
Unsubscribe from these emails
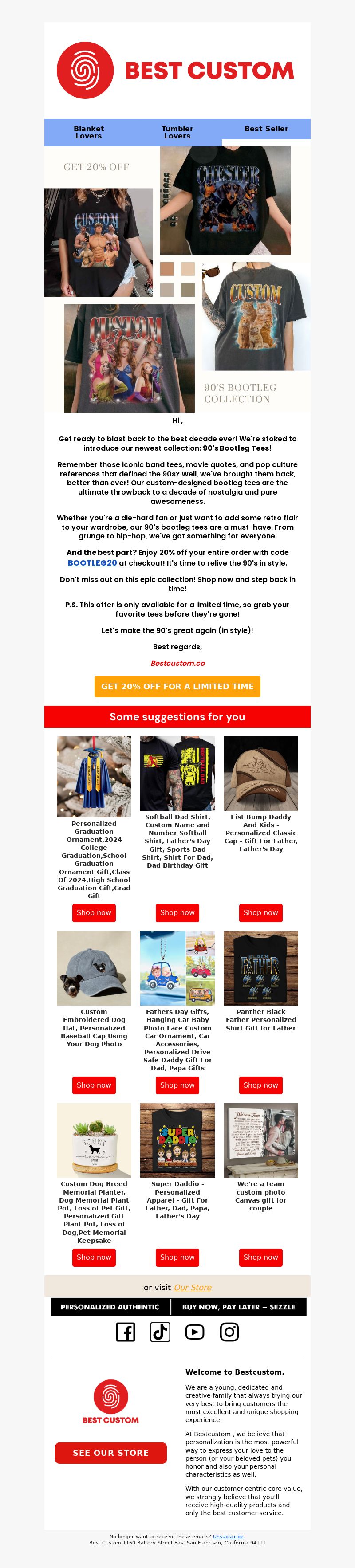(x=228, y=1537)
